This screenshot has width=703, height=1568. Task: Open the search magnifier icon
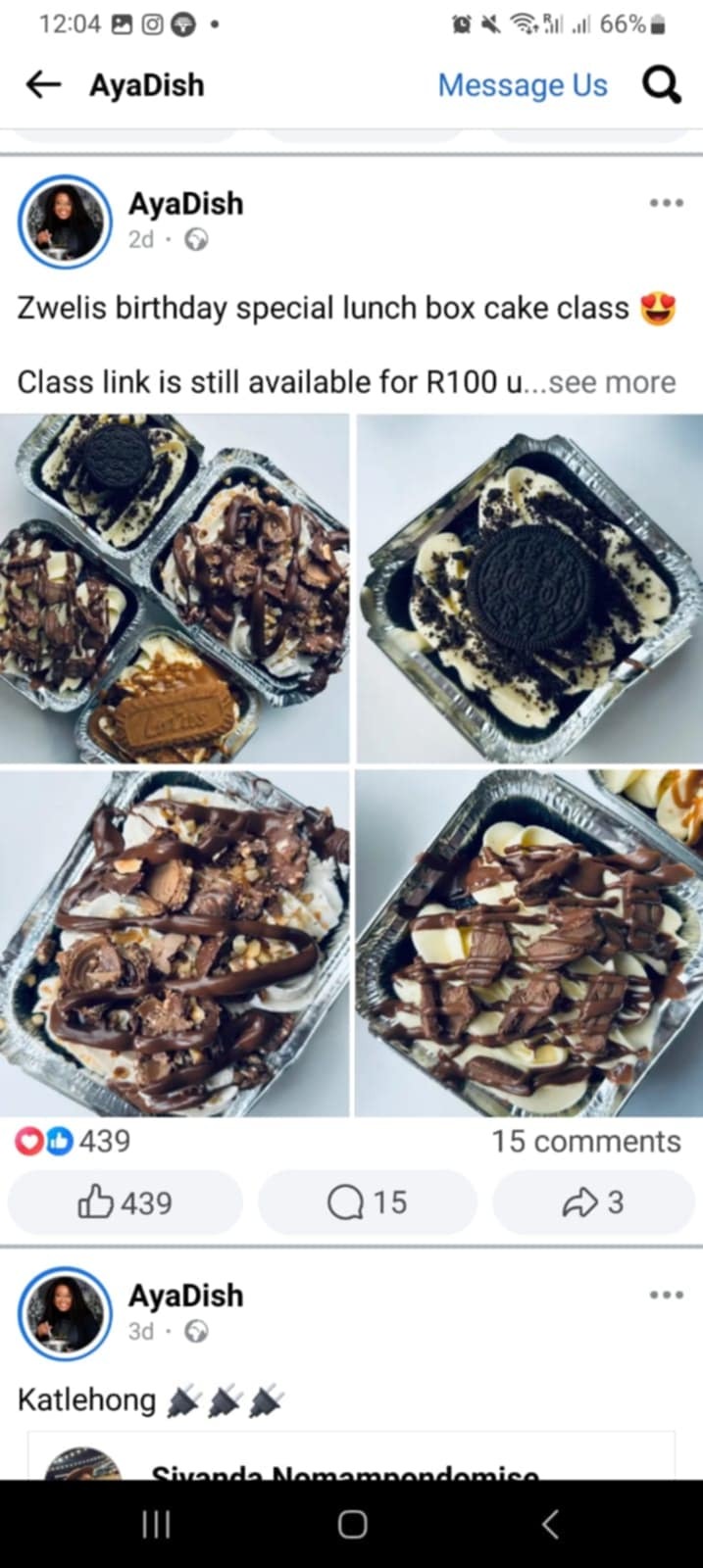pos(661,85)
